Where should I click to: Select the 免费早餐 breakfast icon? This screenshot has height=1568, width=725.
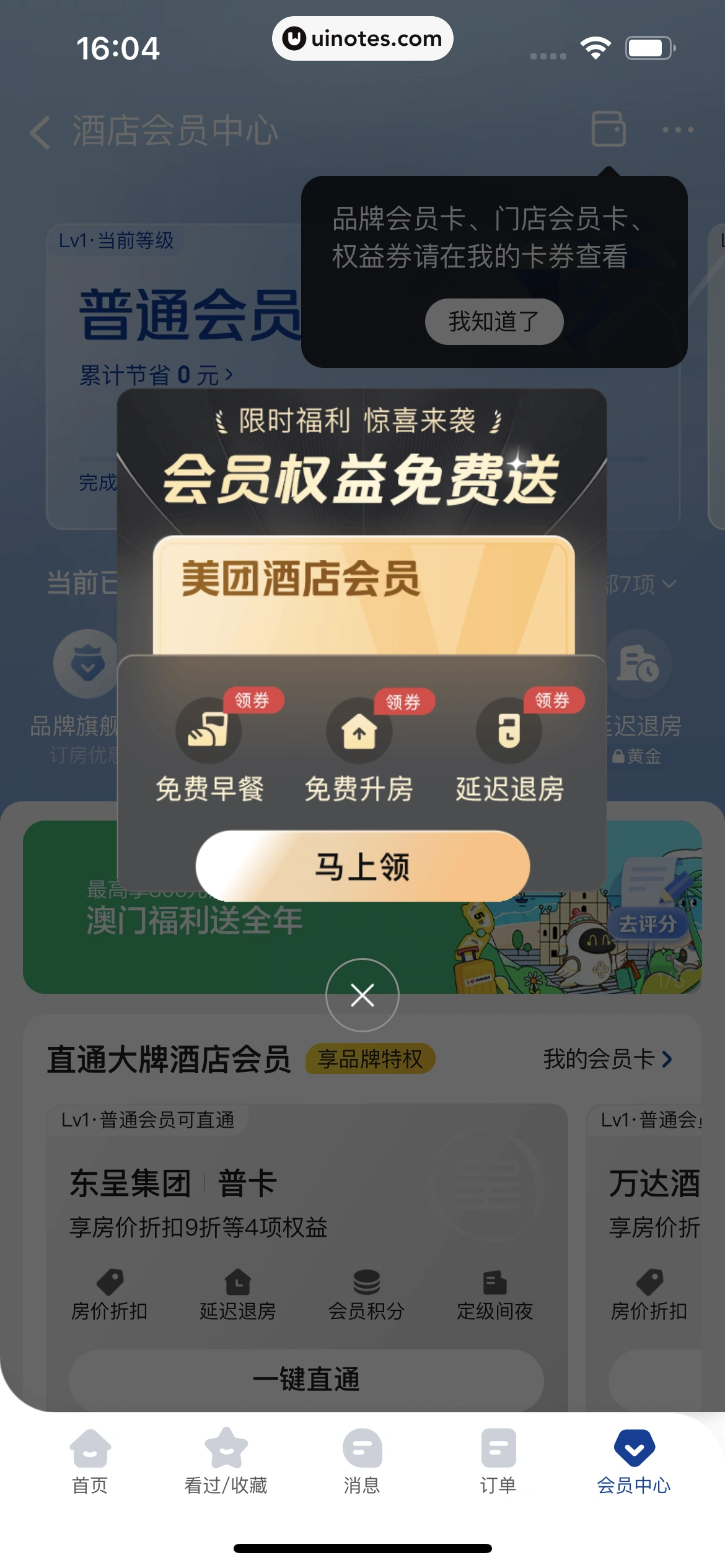[209, 731]
